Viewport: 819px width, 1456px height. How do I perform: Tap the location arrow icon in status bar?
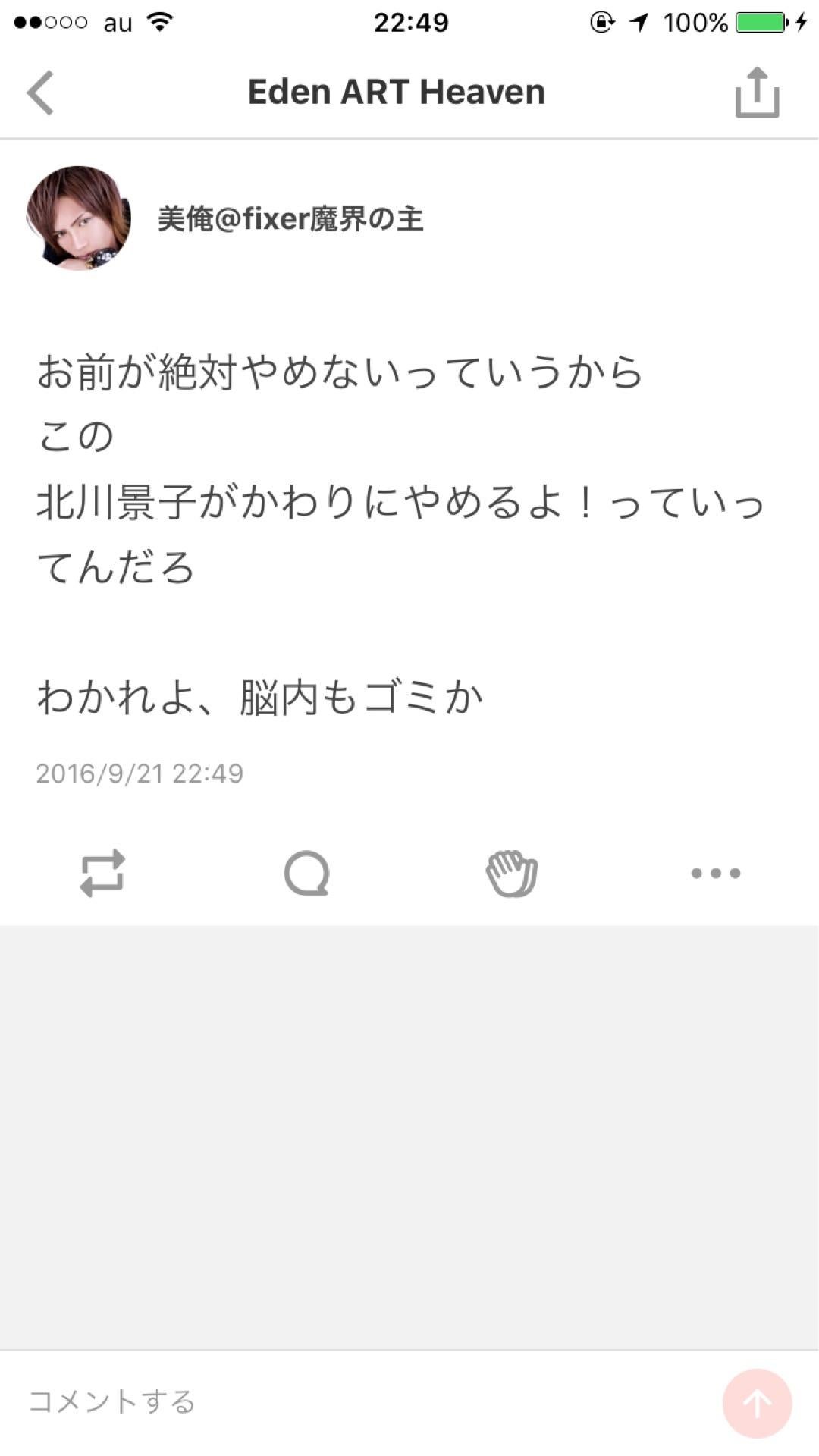(639, 21)
